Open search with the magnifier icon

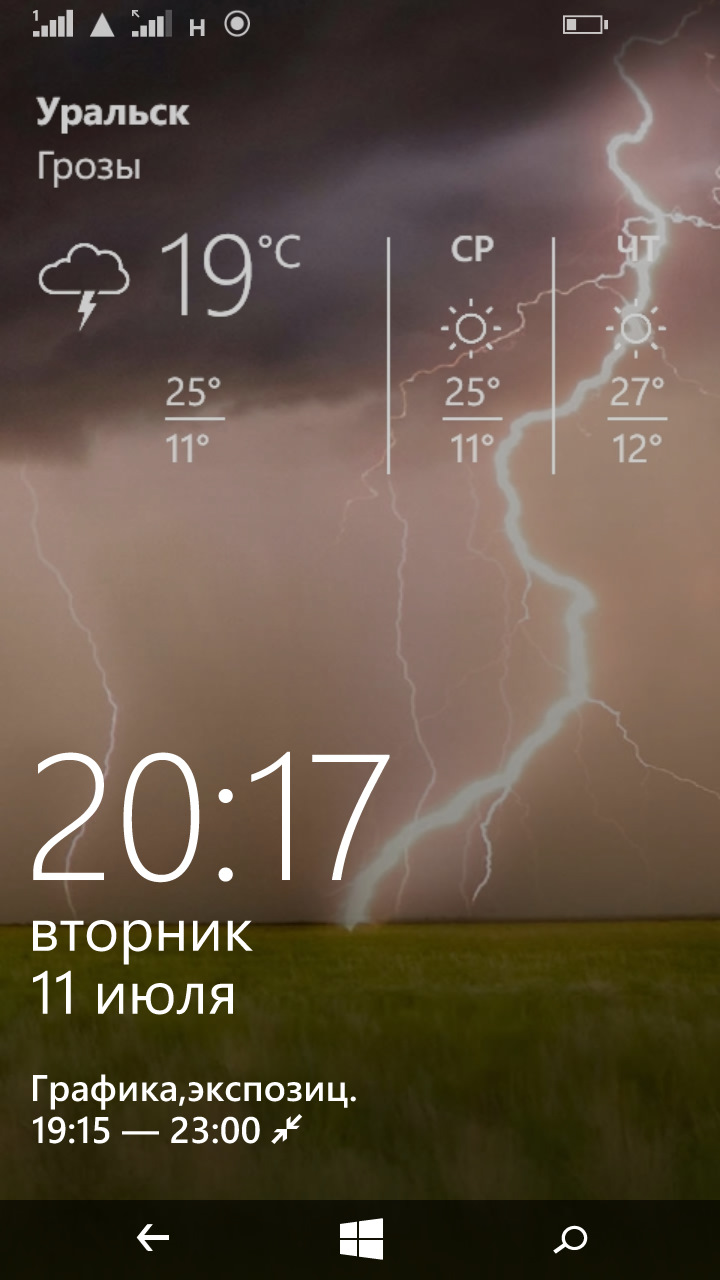[571, 1240]
